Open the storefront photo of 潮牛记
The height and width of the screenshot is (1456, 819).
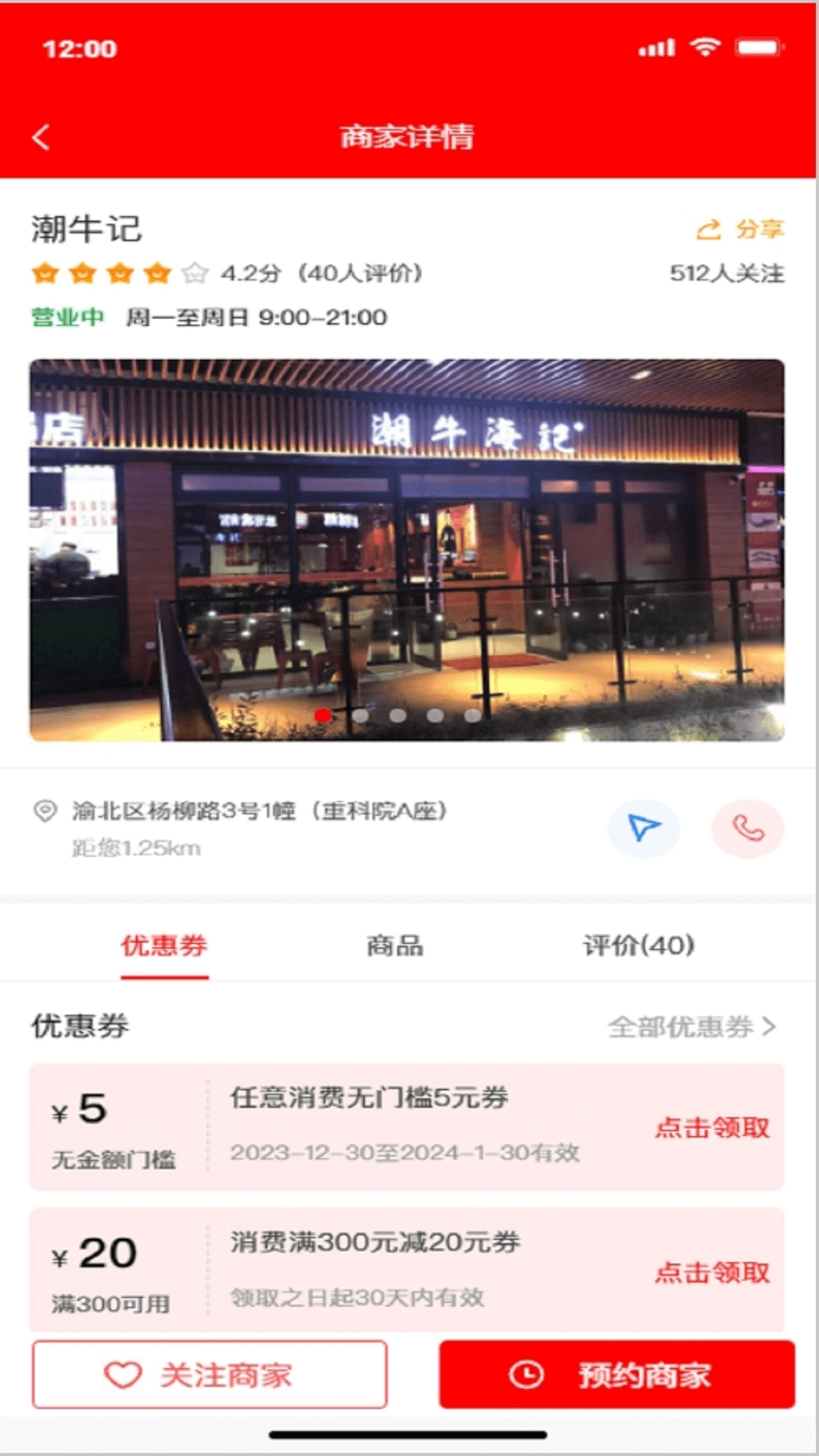click(407, 549)
